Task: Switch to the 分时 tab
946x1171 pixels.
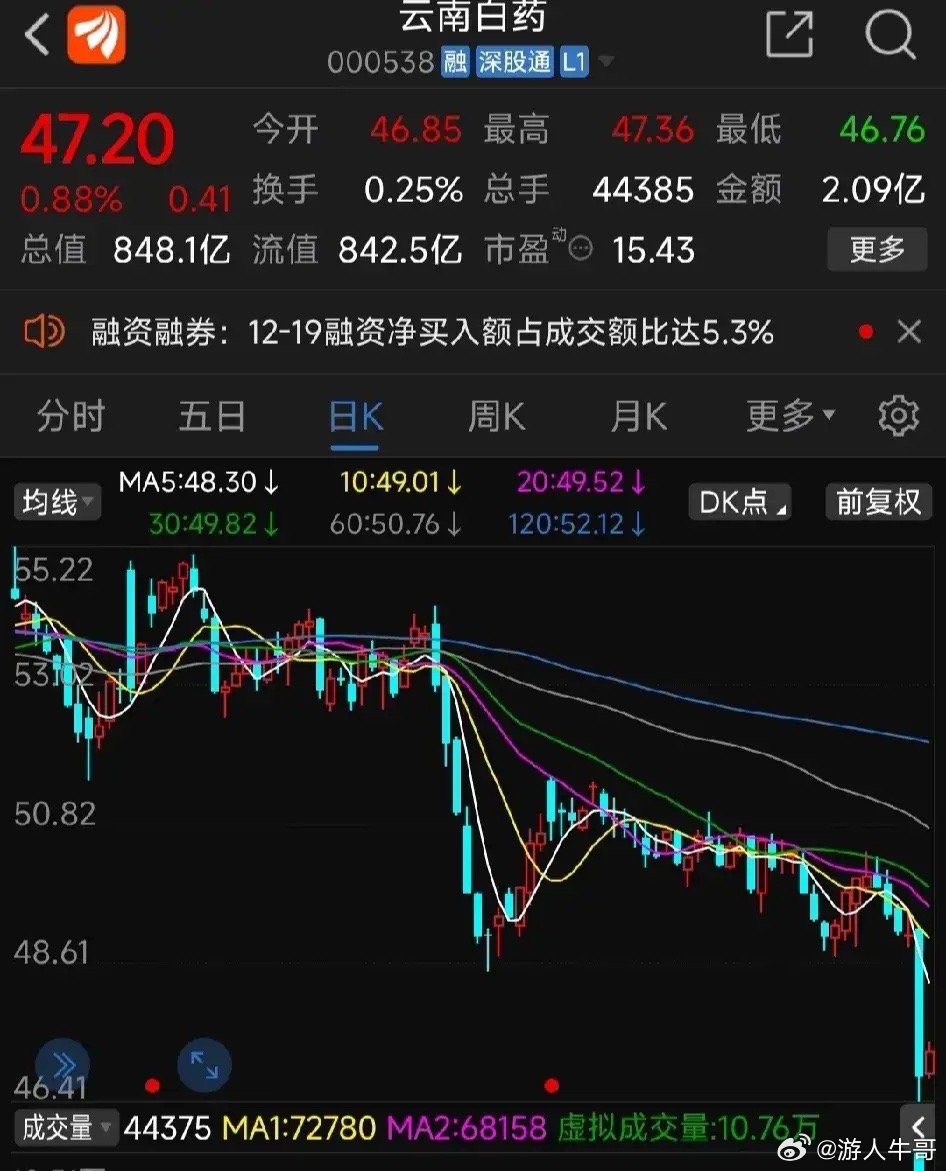Action: 70,416
